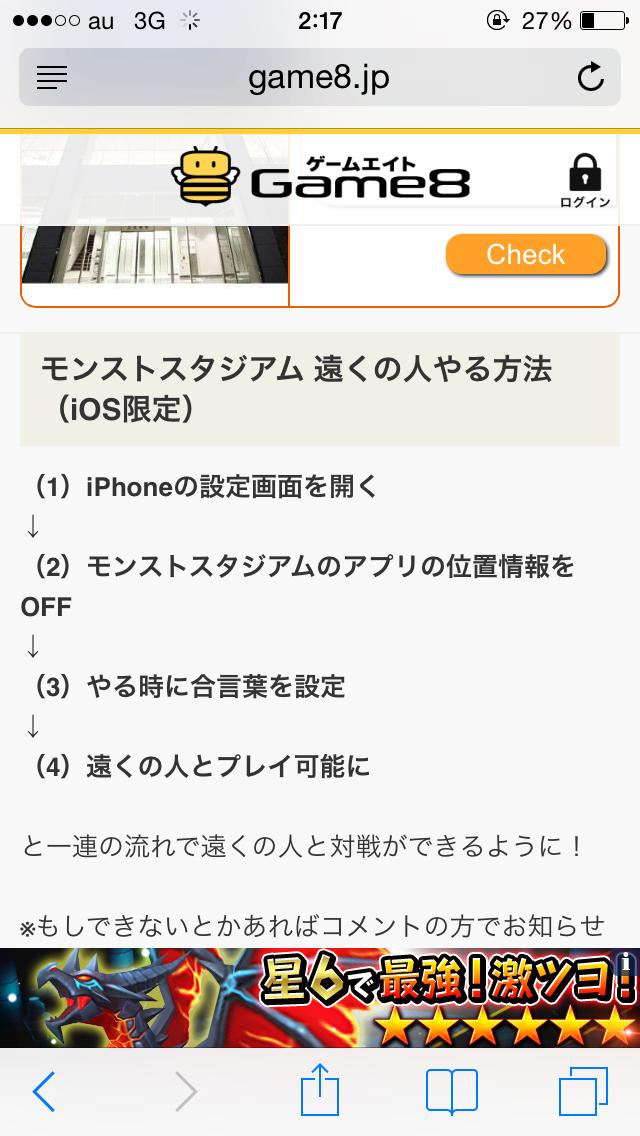This screenshot has width=640, height=1136.
Task: Open Safari reader view icon
Action: 51,77
